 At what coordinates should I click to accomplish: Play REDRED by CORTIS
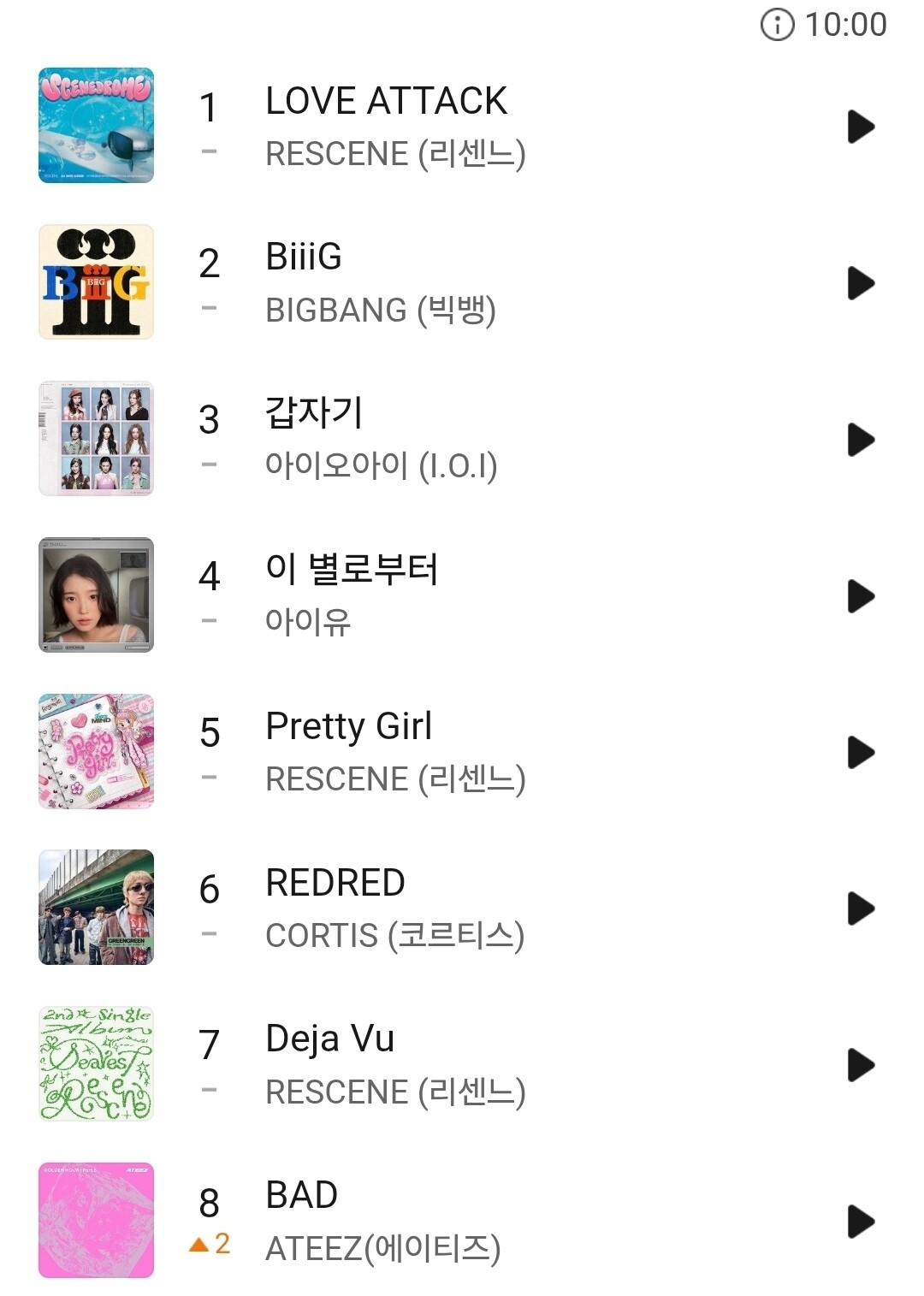coord(861,908)
